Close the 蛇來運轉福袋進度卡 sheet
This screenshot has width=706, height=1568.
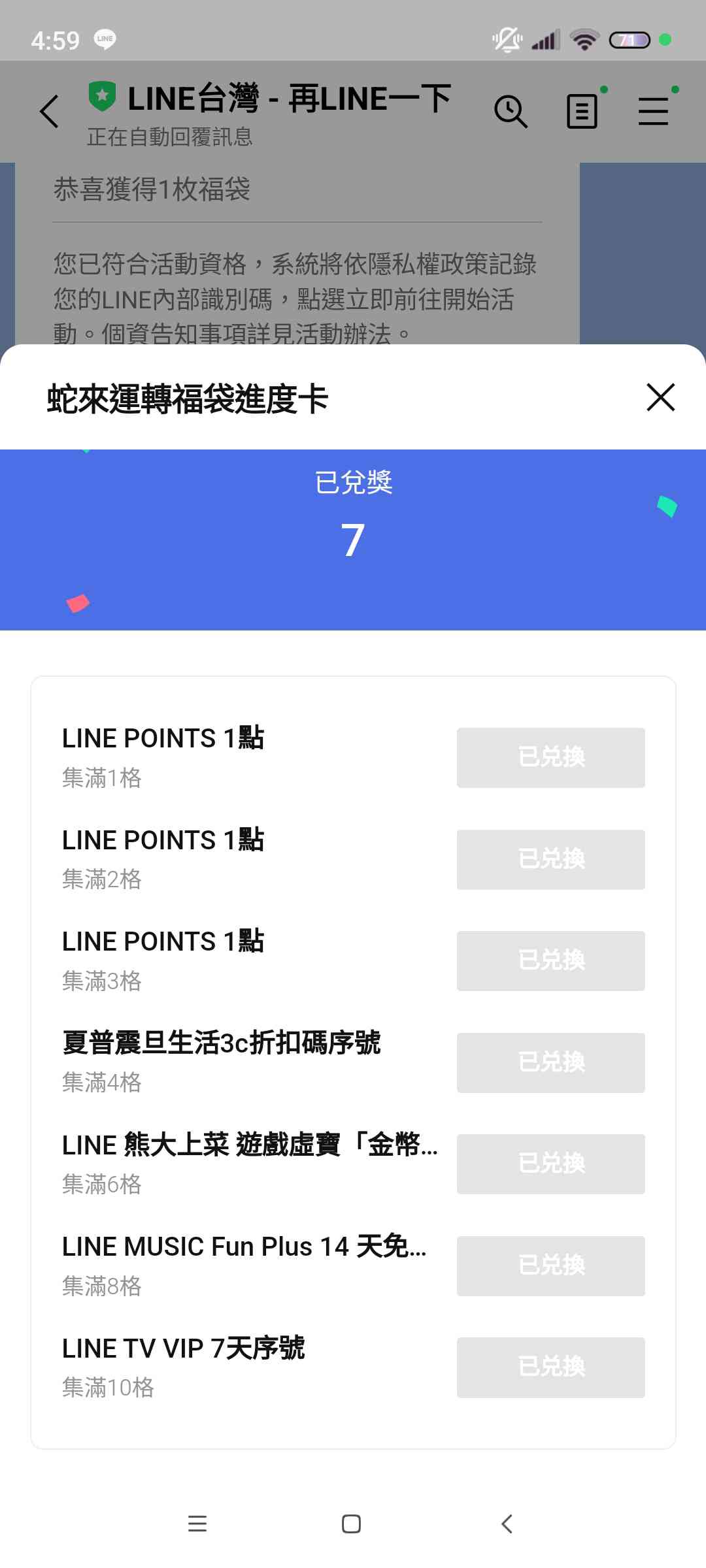coord(660,397)
